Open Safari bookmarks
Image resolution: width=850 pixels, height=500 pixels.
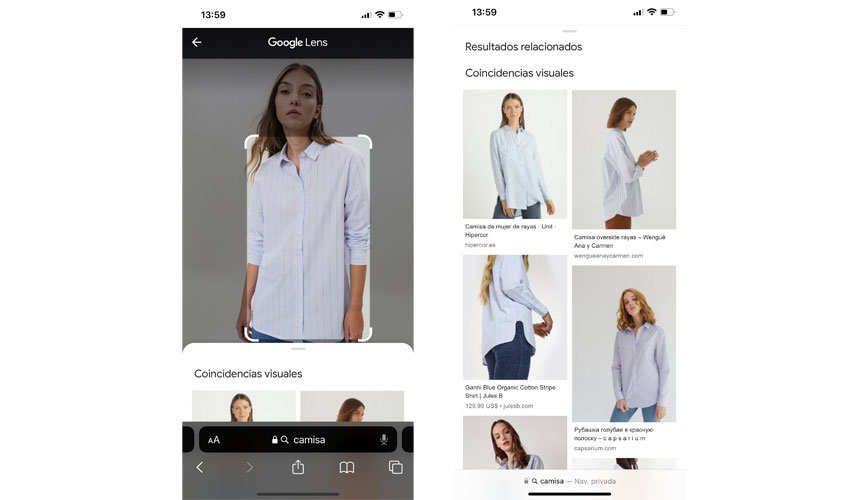[x=347, y=467]
